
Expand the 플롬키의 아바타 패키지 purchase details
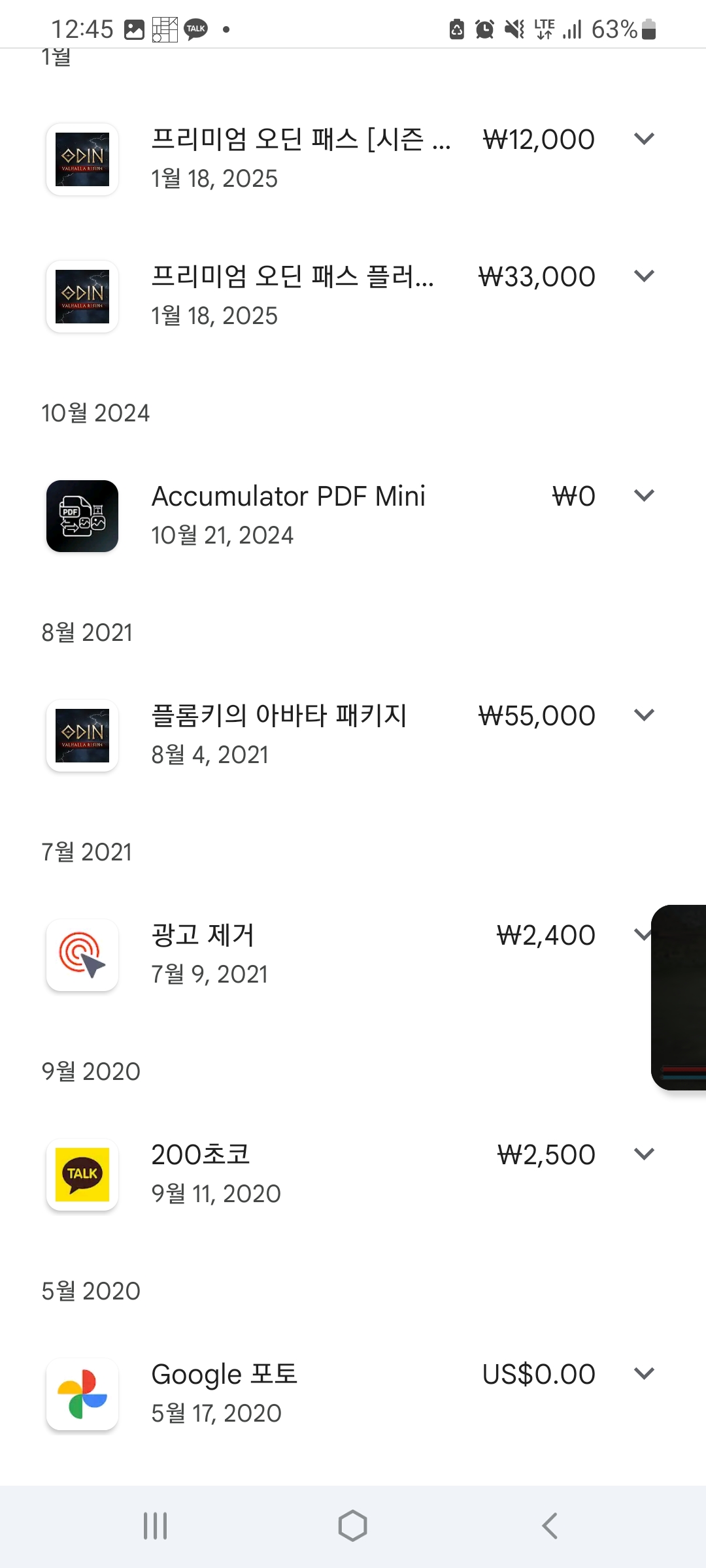tap(644, 715)
